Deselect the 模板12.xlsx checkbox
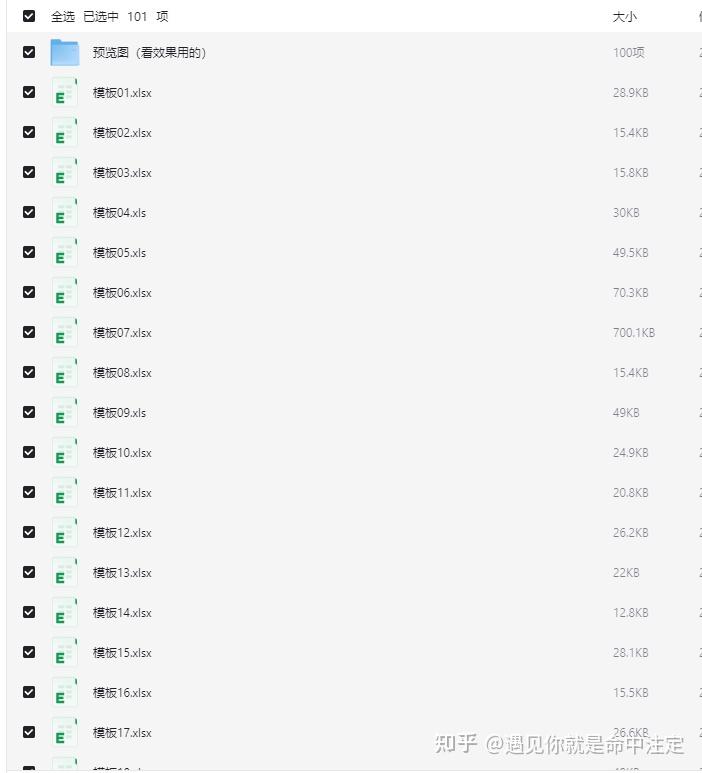Viewport: 702px width, 773px height. pos(29,532)
